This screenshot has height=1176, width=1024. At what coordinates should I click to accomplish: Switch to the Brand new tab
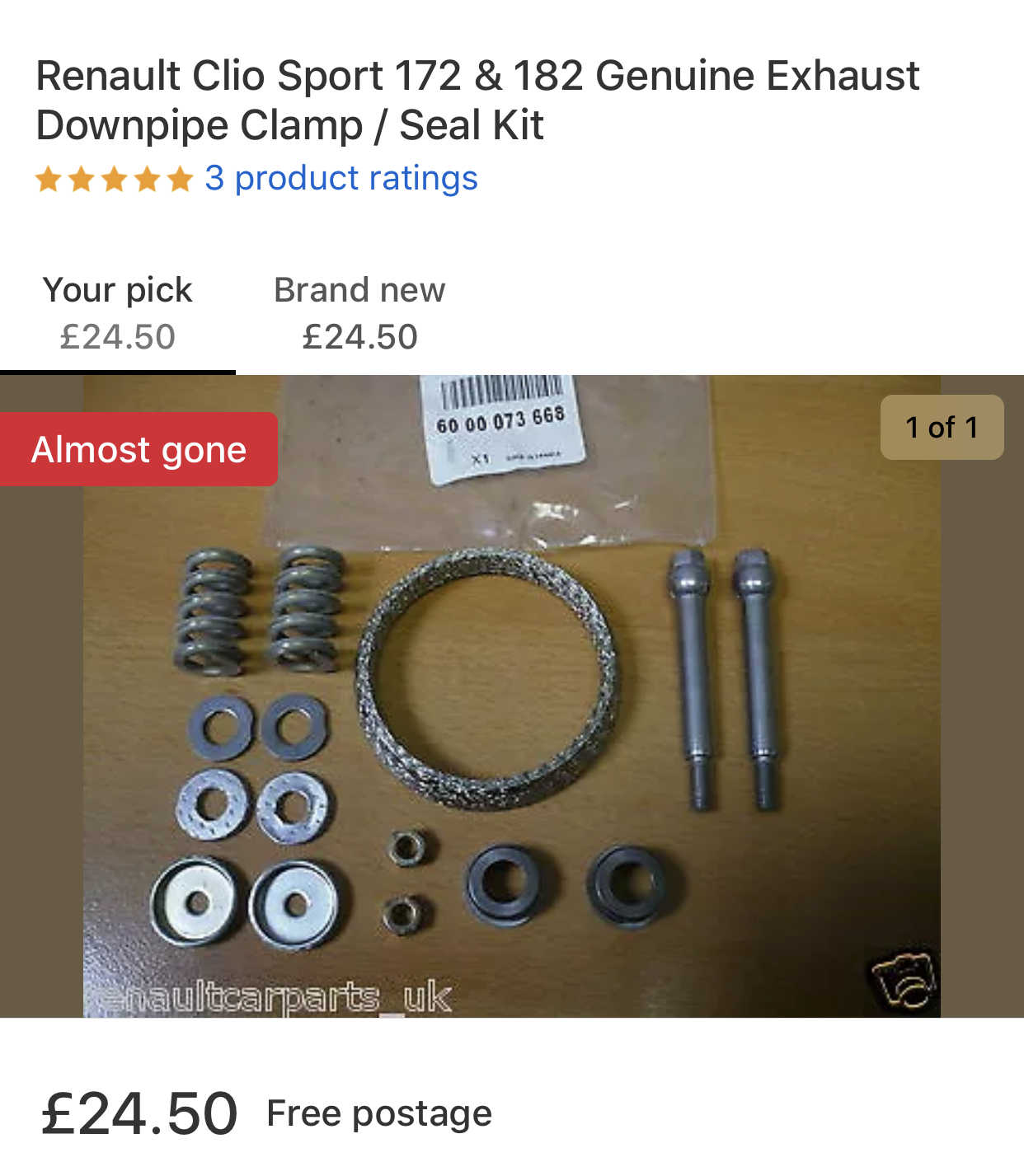point(359,313)
